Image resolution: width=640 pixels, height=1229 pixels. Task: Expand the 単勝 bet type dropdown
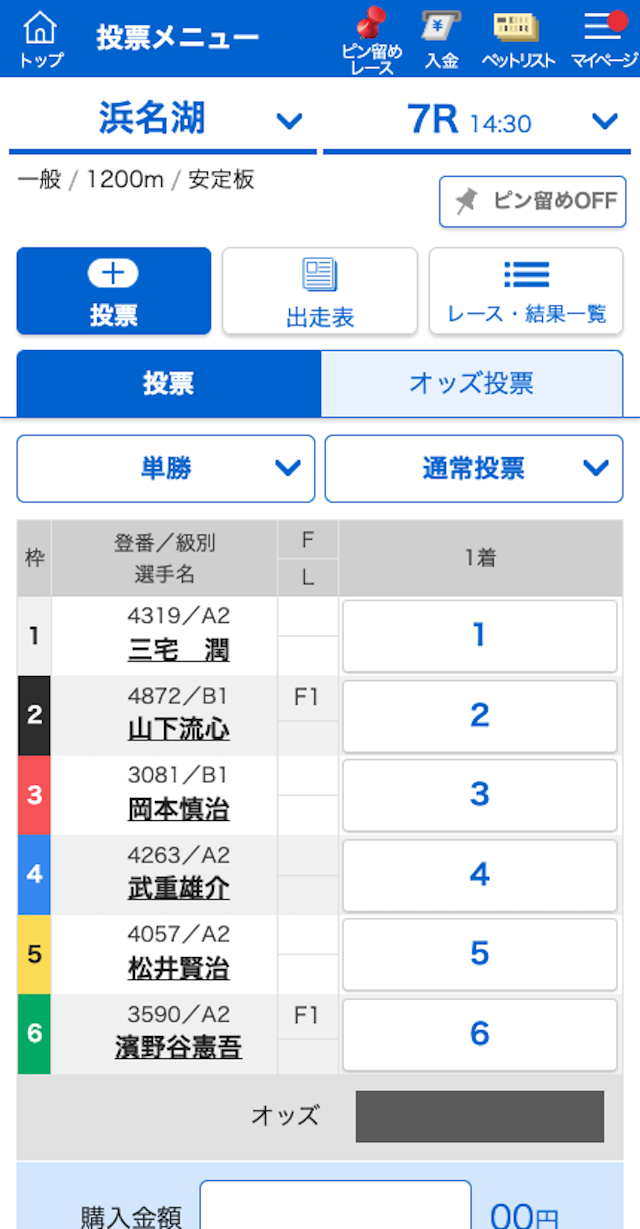[166, 468]
